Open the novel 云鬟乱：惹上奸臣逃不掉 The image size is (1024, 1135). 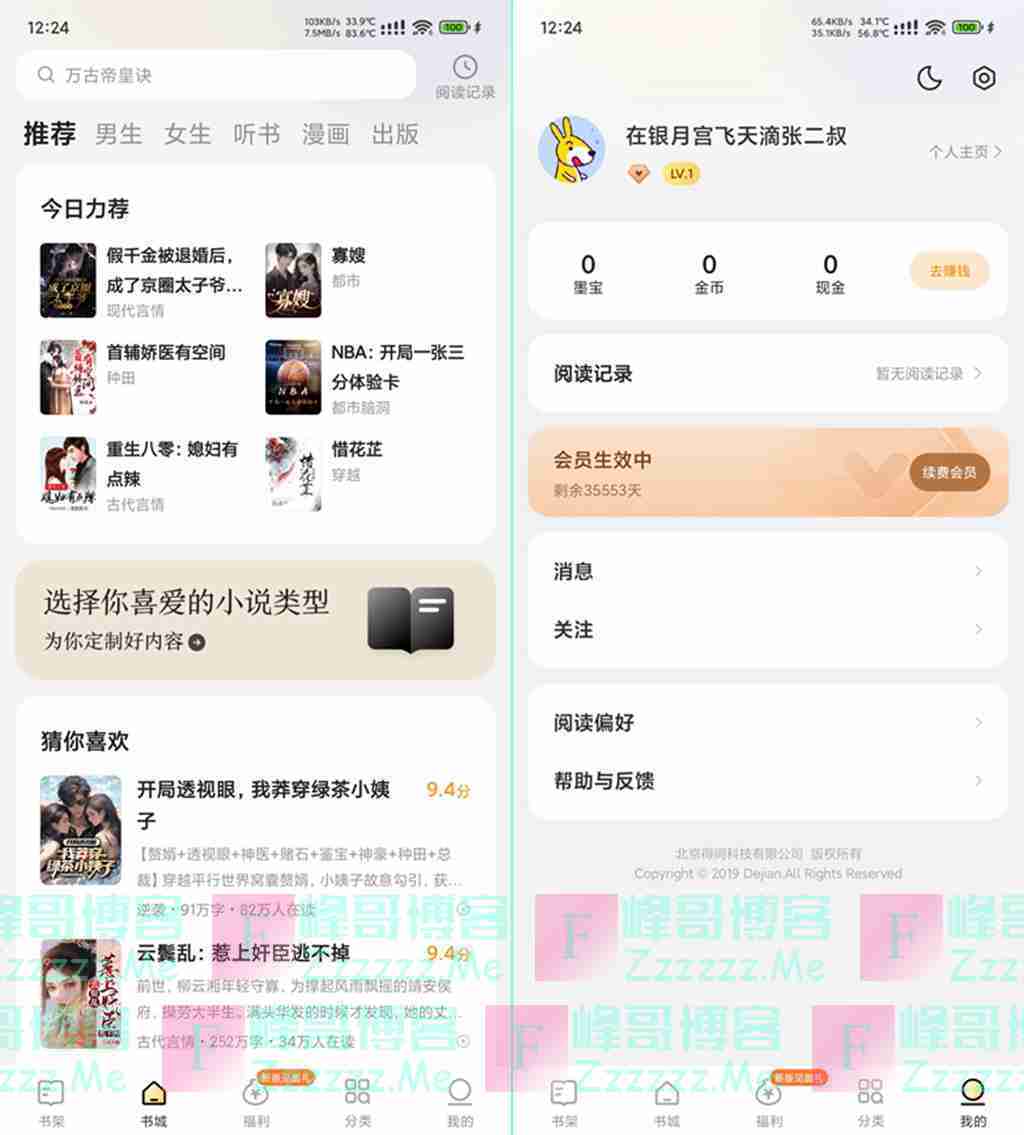(x=243, y=952)
